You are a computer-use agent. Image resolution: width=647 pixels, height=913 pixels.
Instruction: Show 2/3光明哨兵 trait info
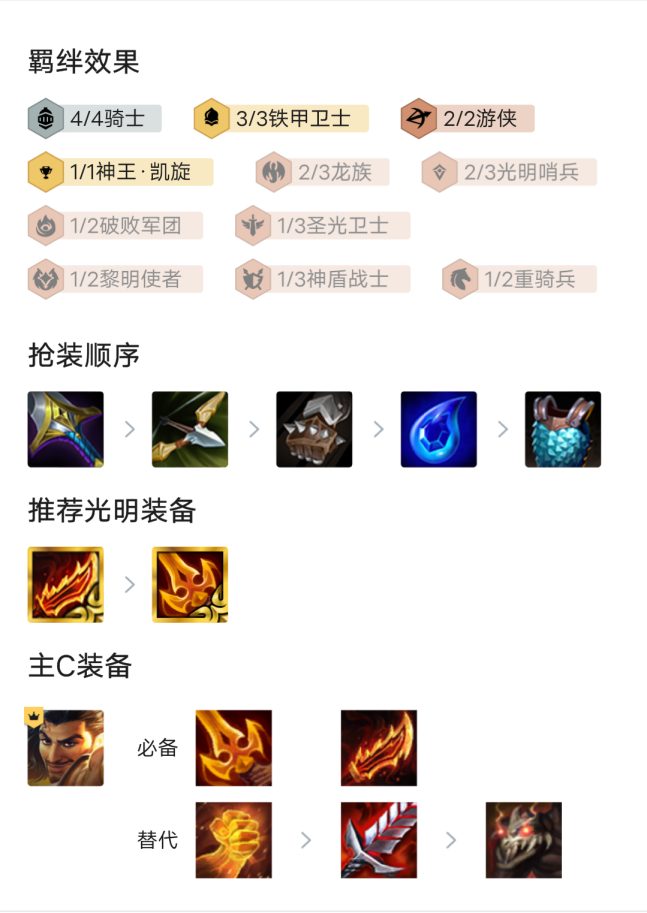pos(508,172)
